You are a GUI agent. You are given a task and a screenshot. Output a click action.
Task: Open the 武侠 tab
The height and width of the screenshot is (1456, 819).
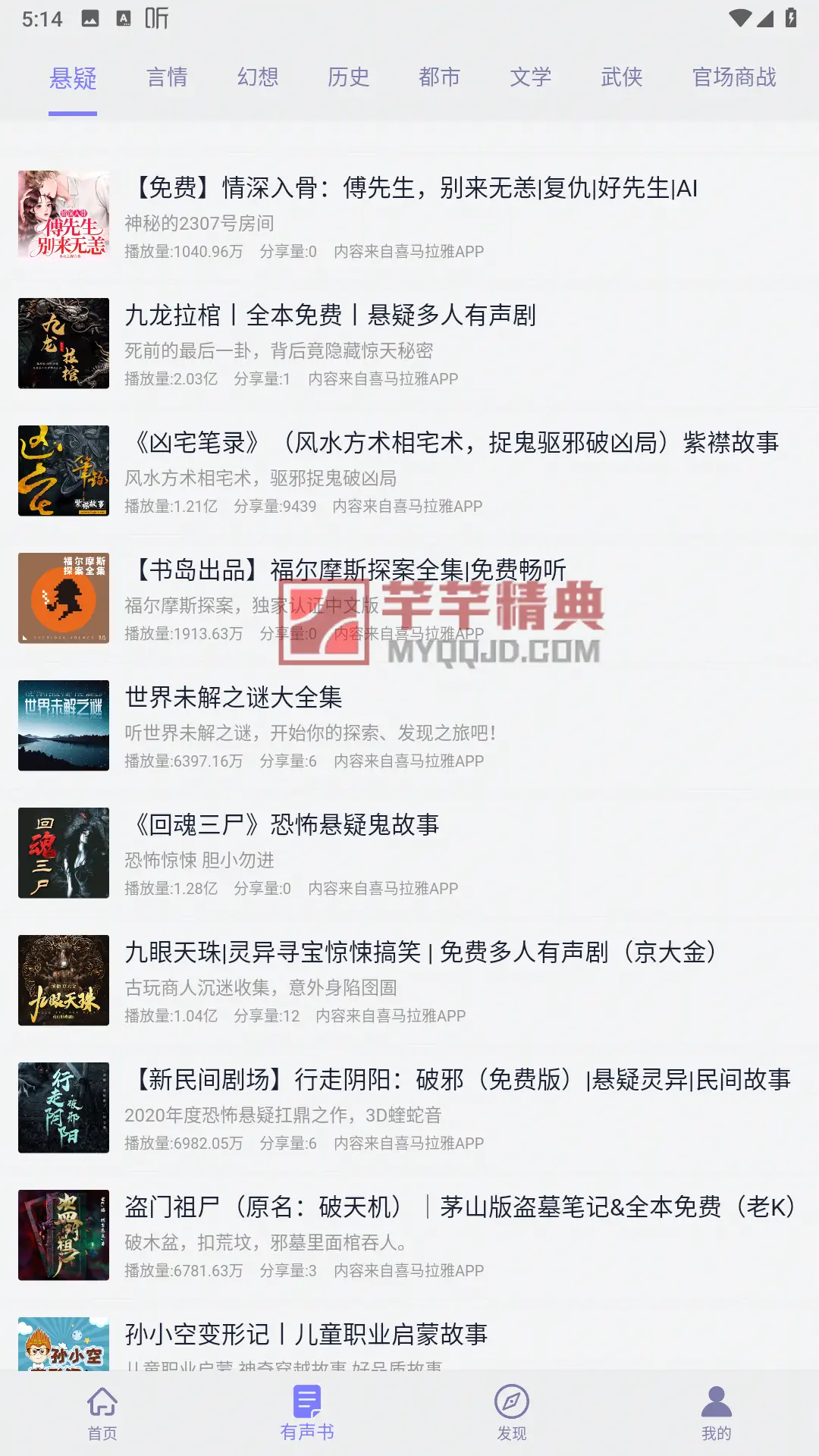[x=622, y=77]
